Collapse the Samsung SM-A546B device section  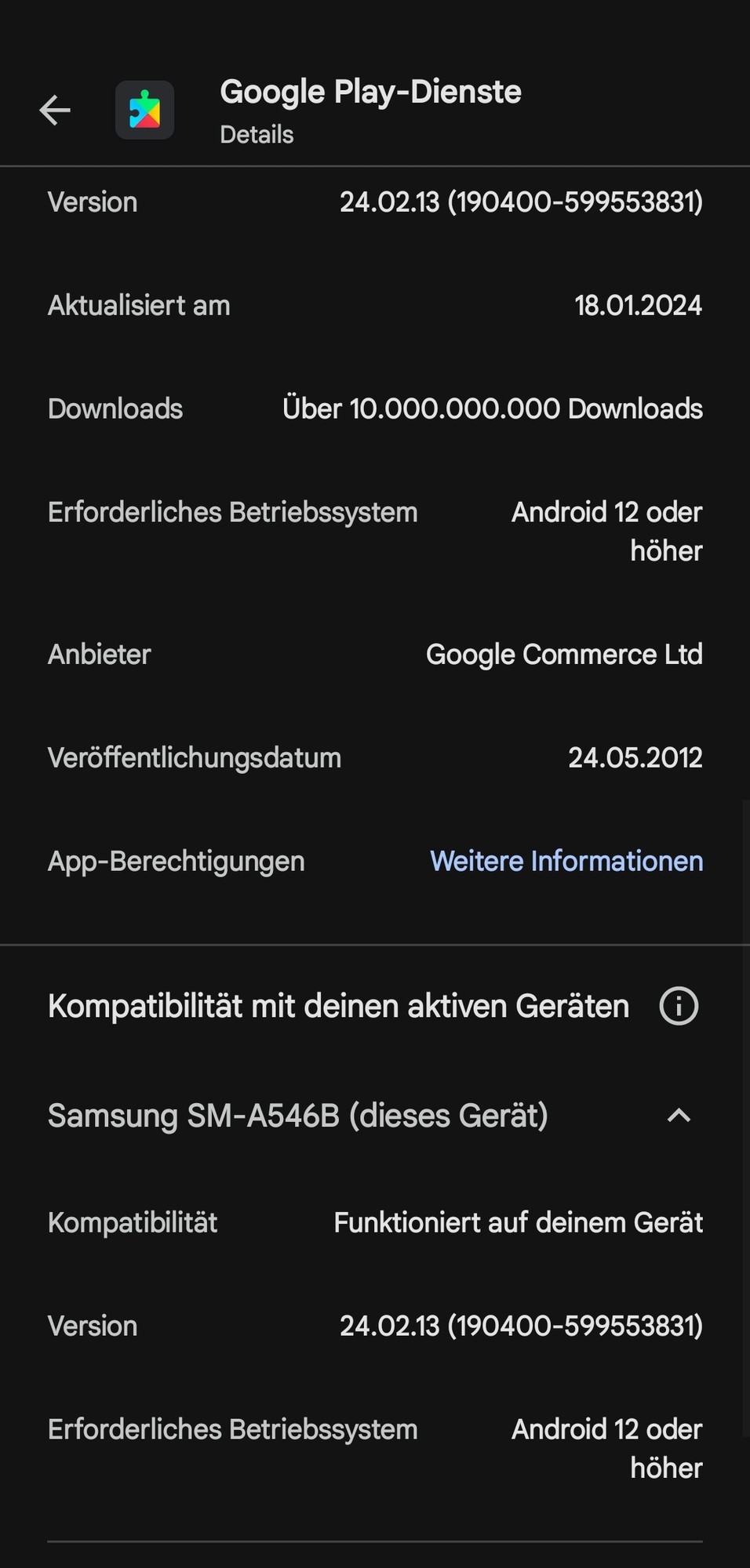[679, 1116]
